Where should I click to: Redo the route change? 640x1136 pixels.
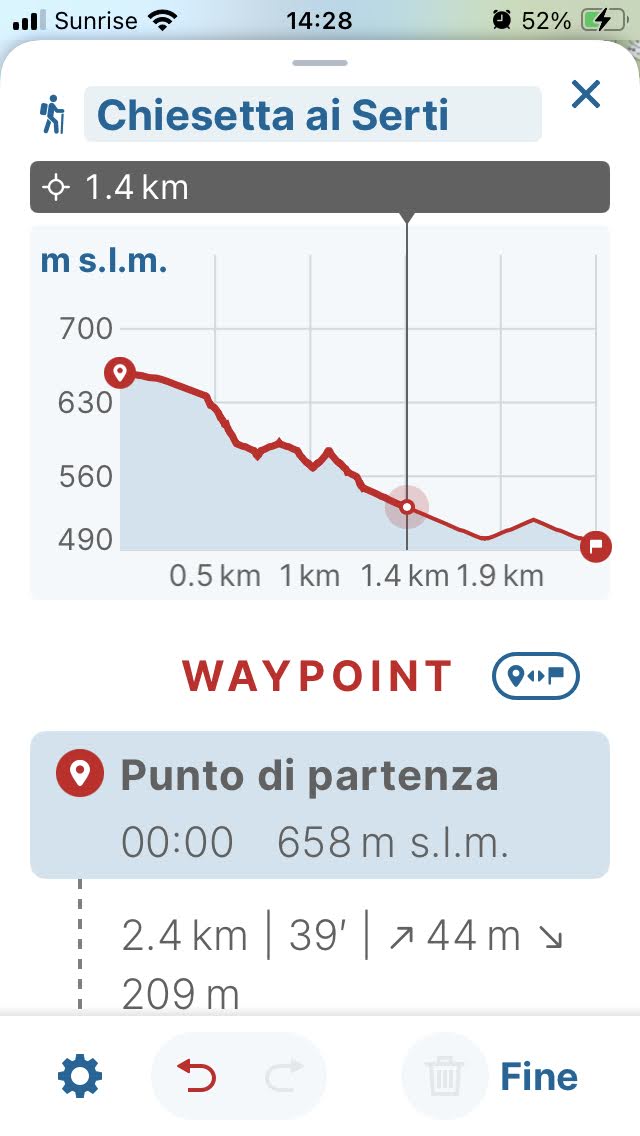tap(283, 1076)
